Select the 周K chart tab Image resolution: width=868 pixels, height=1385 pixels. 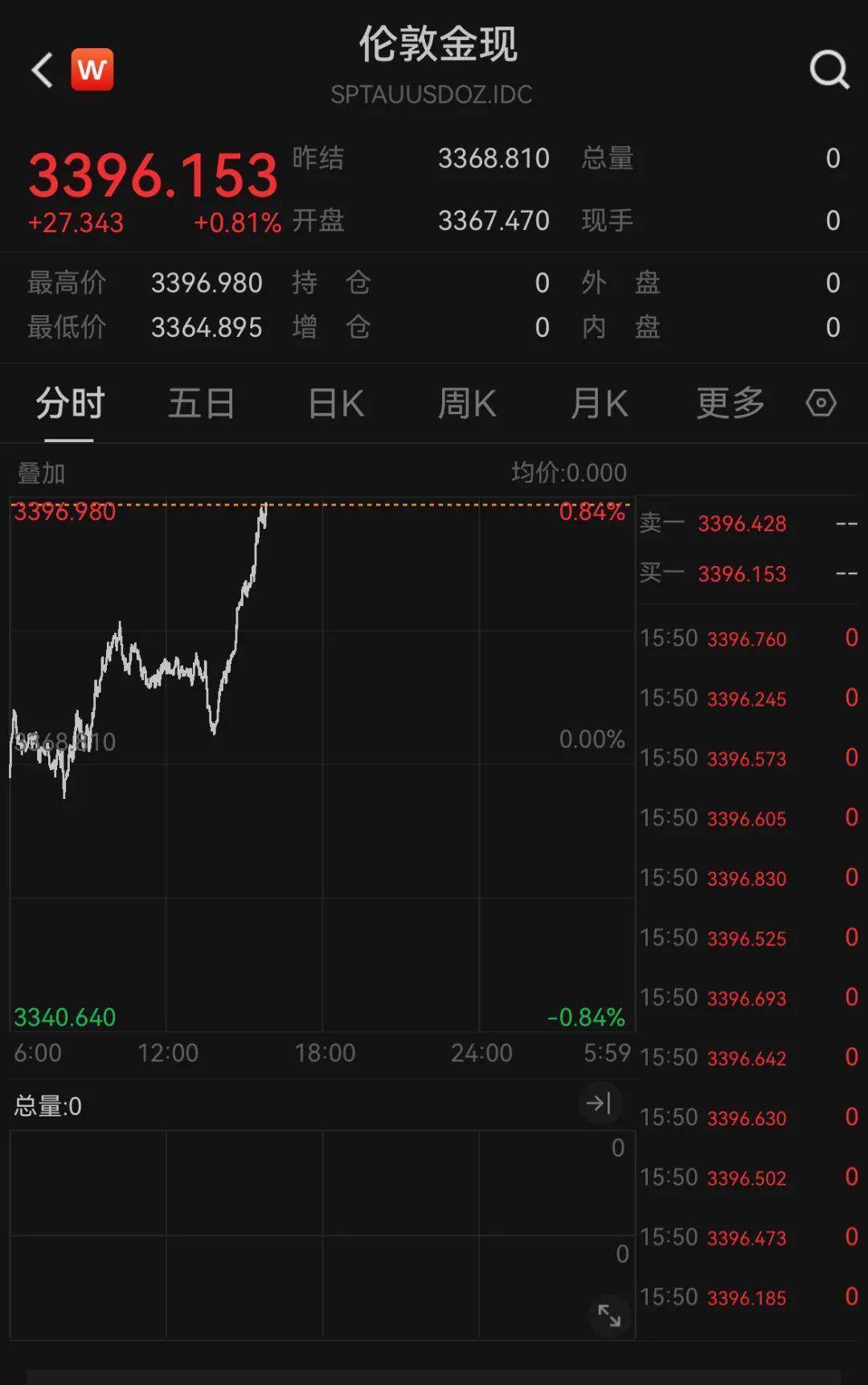[x=467, y=403]
